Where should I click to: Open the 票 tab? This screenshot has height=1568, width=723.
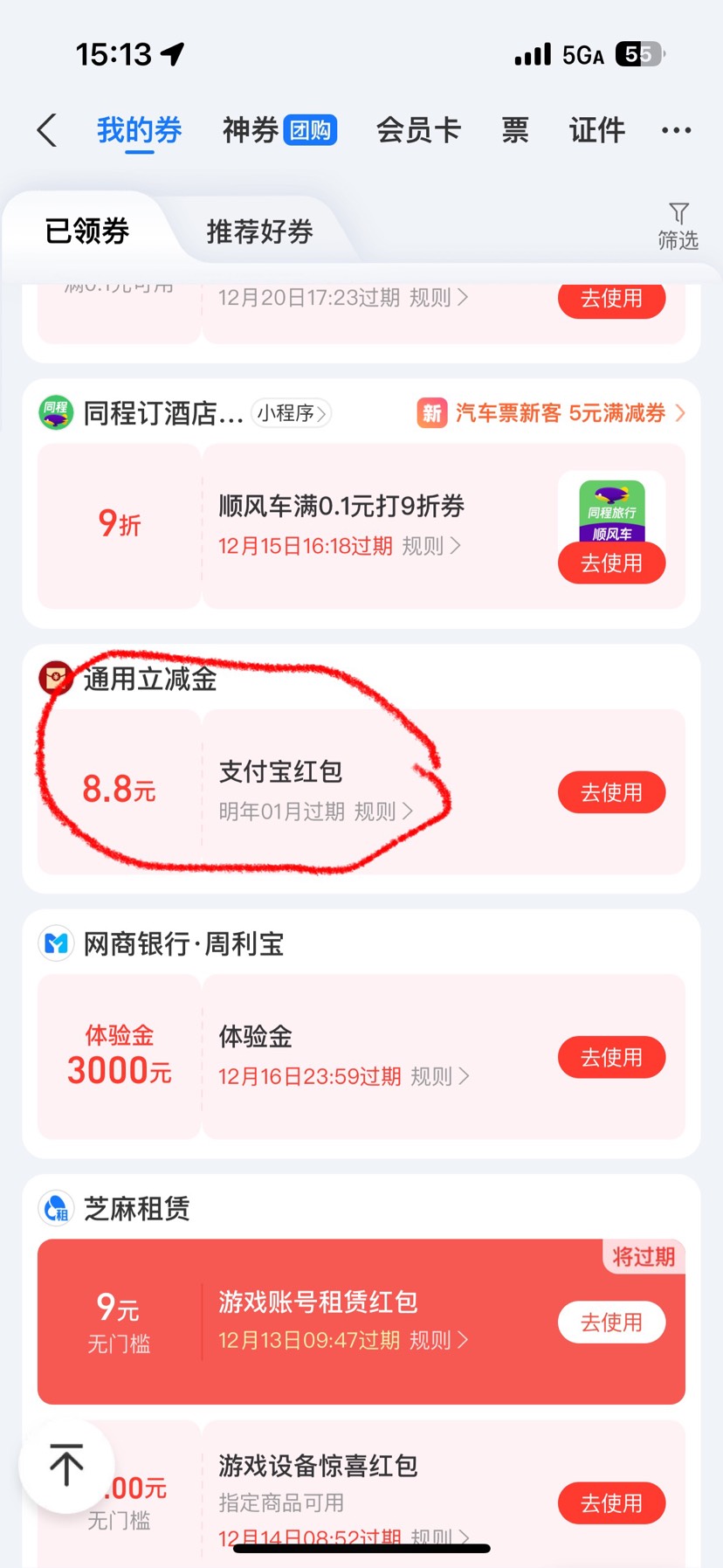(514, 131)
